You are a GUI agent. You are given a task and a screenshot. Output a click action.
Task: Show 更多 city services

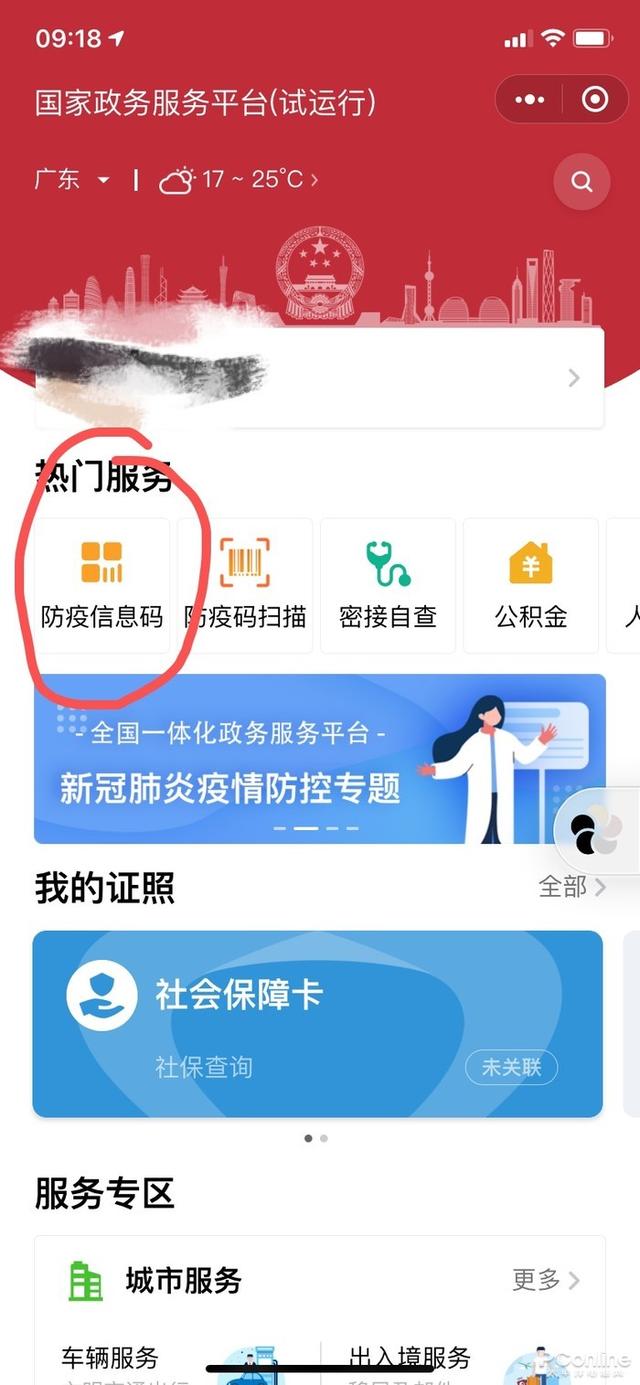546,1280
